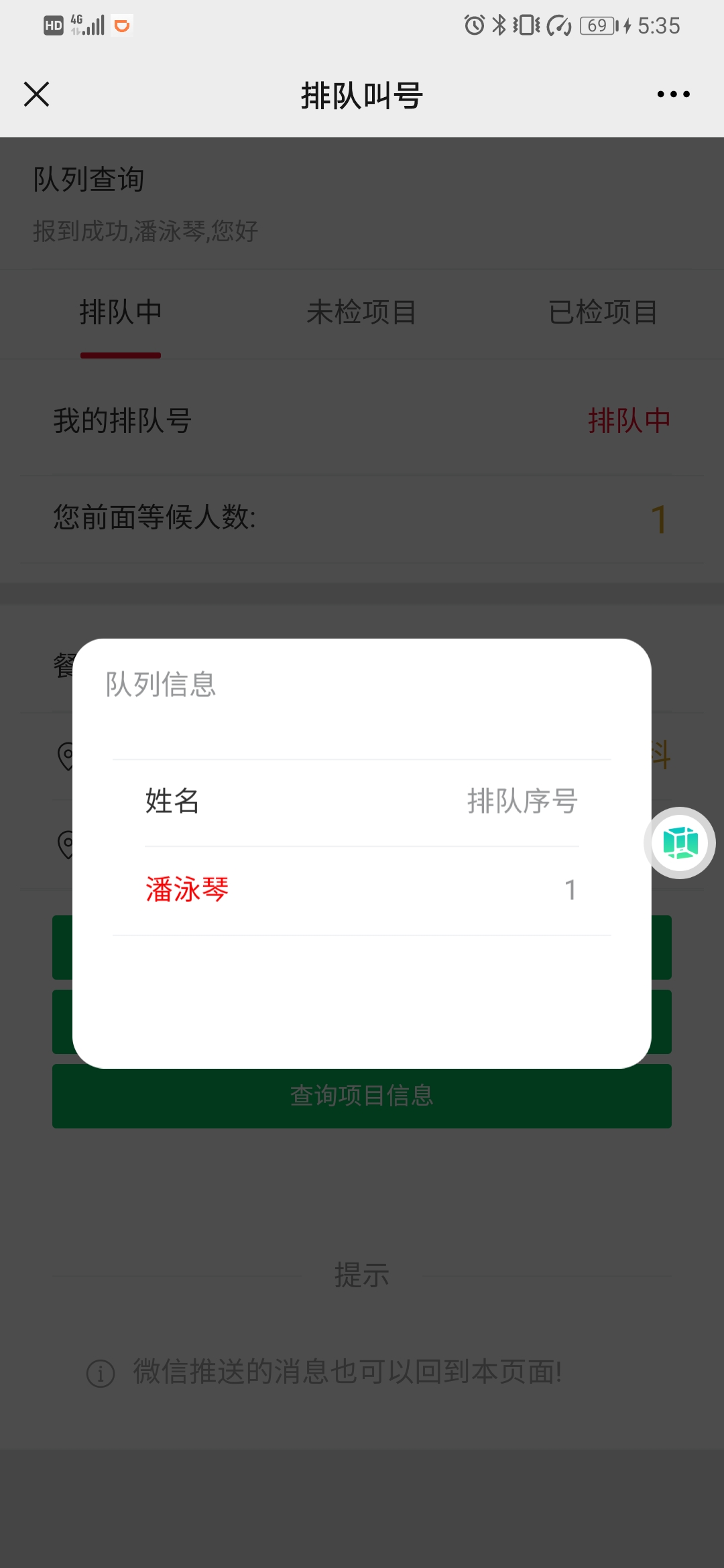Select the 排队中 tab
This screenshot has height=1568, width=724.
pyautogui.click(x=121, y=312)
